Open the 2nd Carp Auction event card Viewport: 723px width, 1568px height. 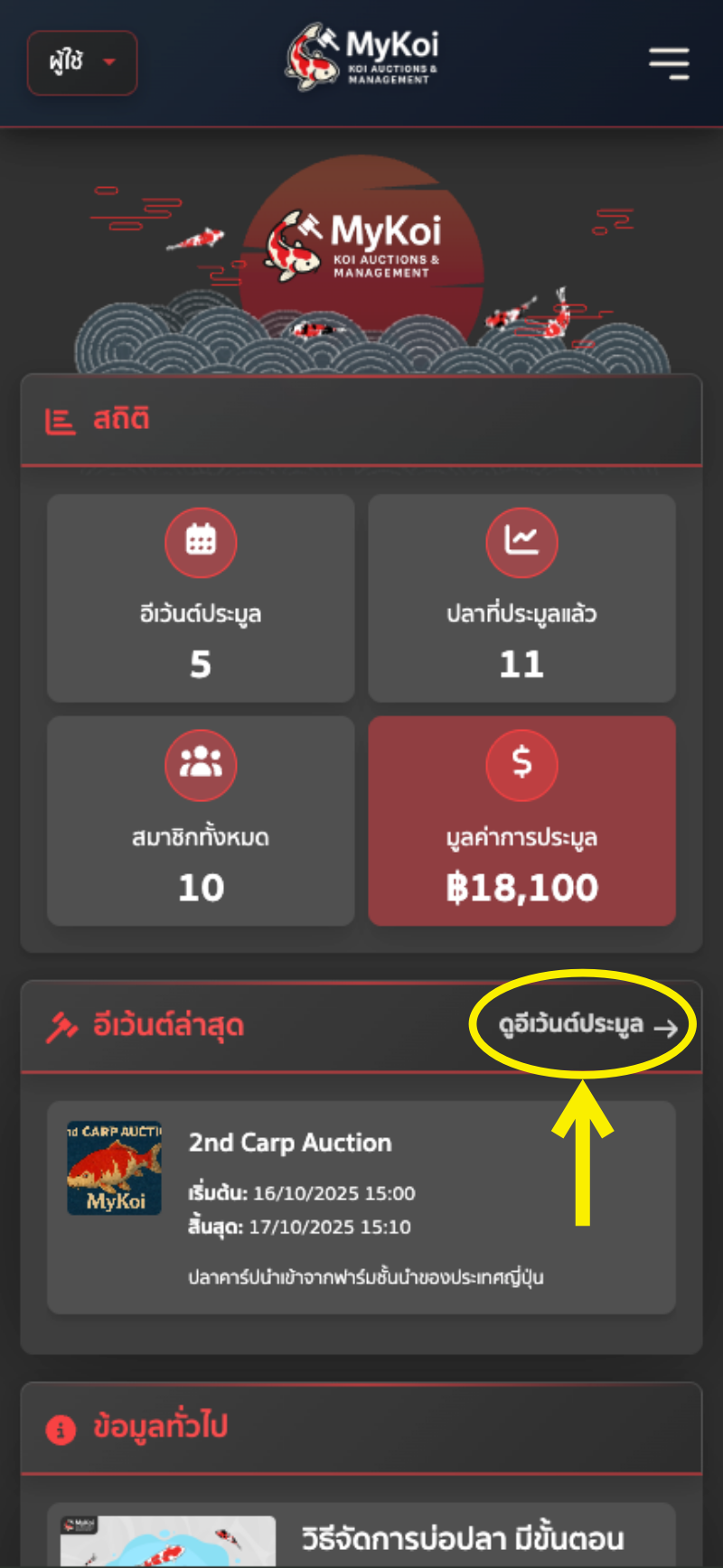tap(361, 1207)
